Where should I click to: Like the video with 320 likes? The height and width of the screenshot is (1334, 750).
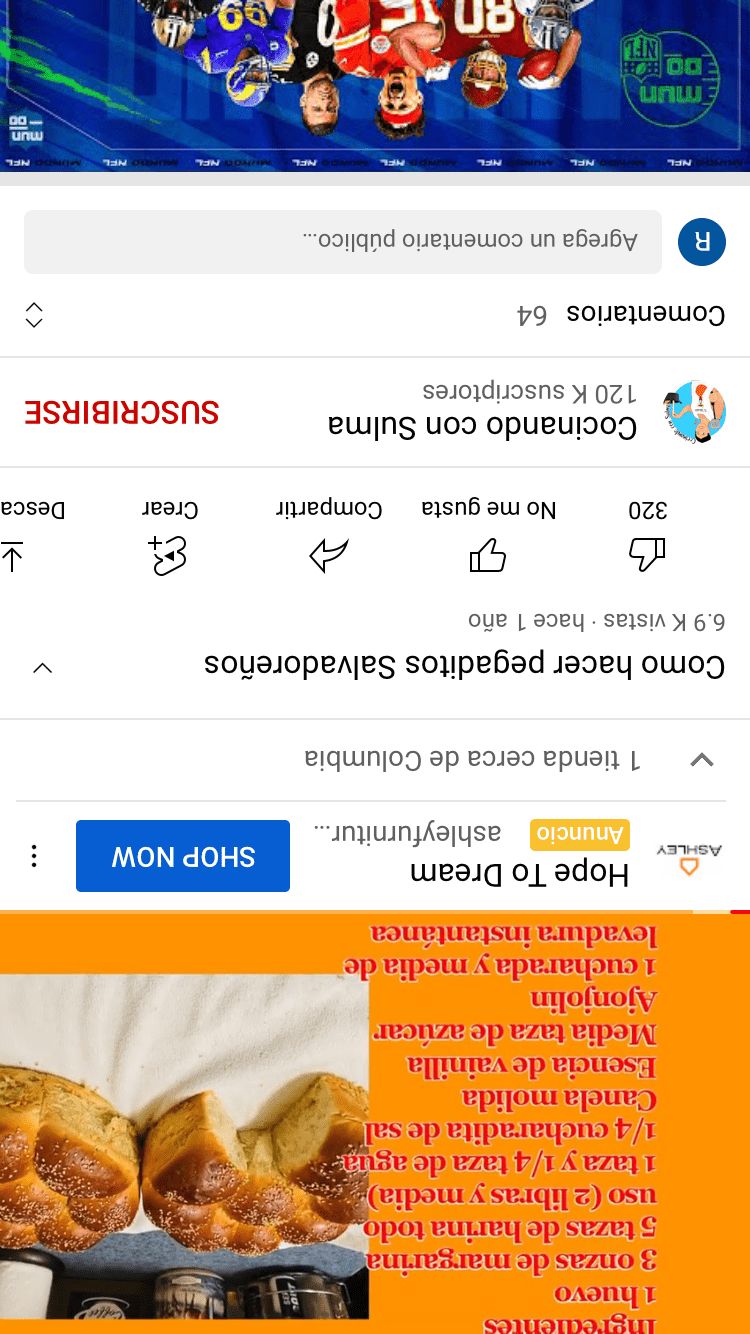[x=647, y=540]
